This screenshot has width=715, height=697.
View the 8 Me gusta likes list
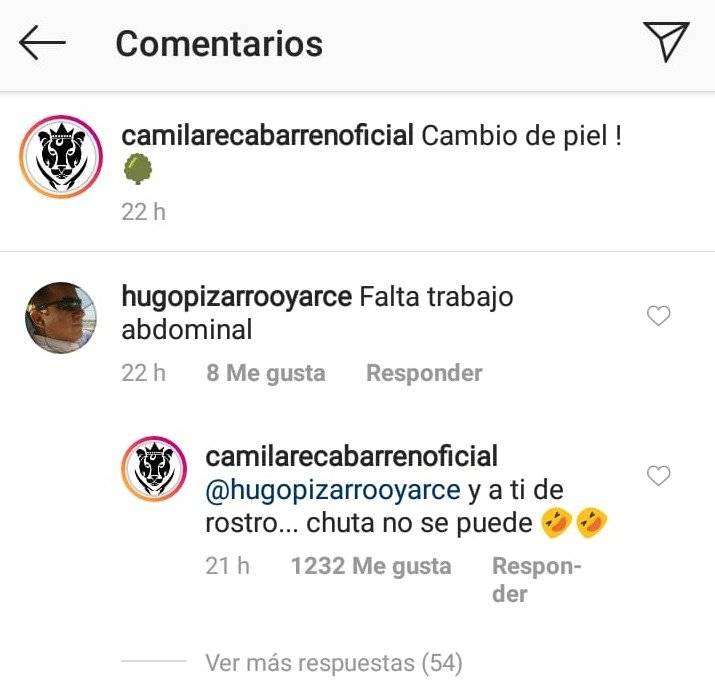[266, 374]
